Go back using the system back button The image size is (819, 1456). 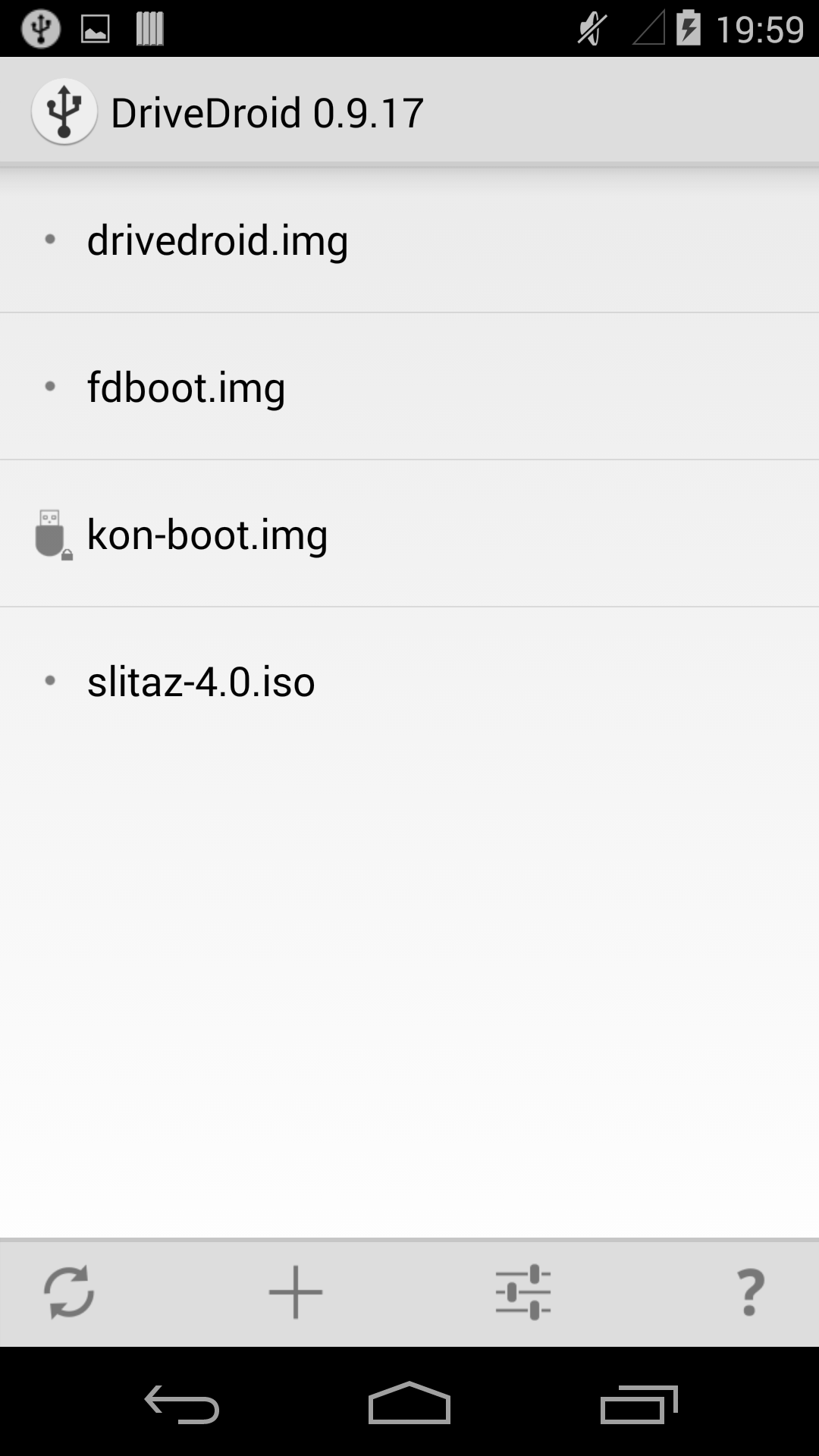[182, 1404]
